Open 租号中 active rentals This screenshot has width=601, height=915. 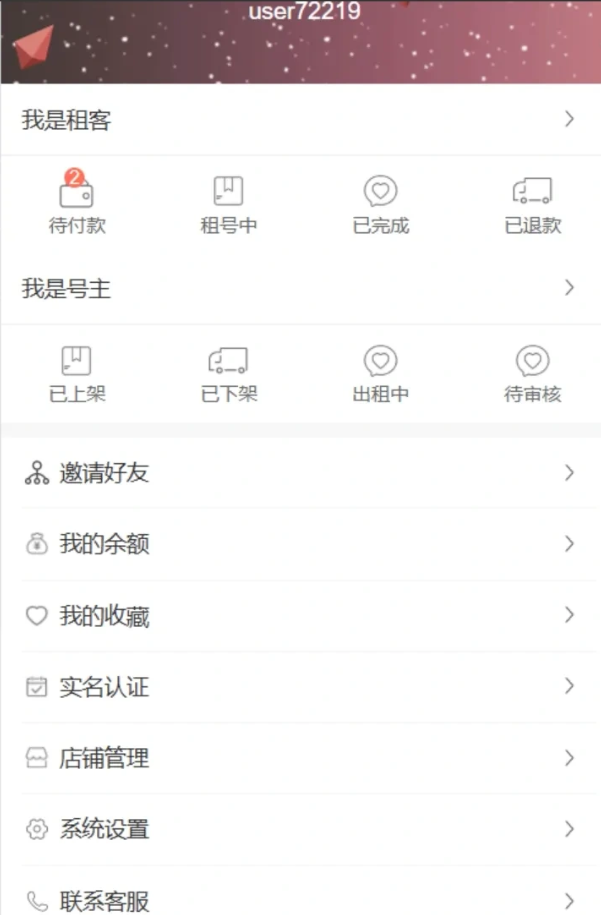[x=228, y=204]
